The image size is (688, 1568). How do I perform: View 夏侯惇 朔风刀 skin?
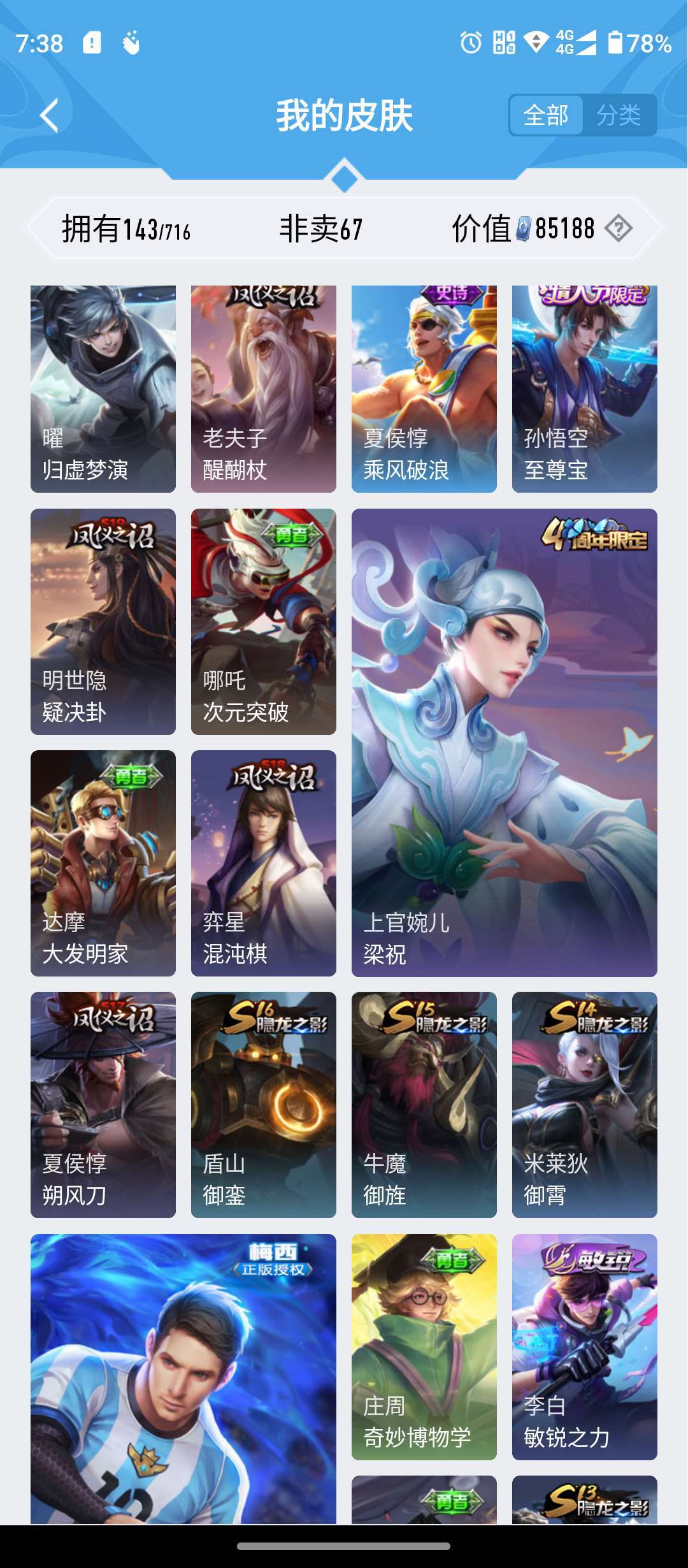[103, 1105]
